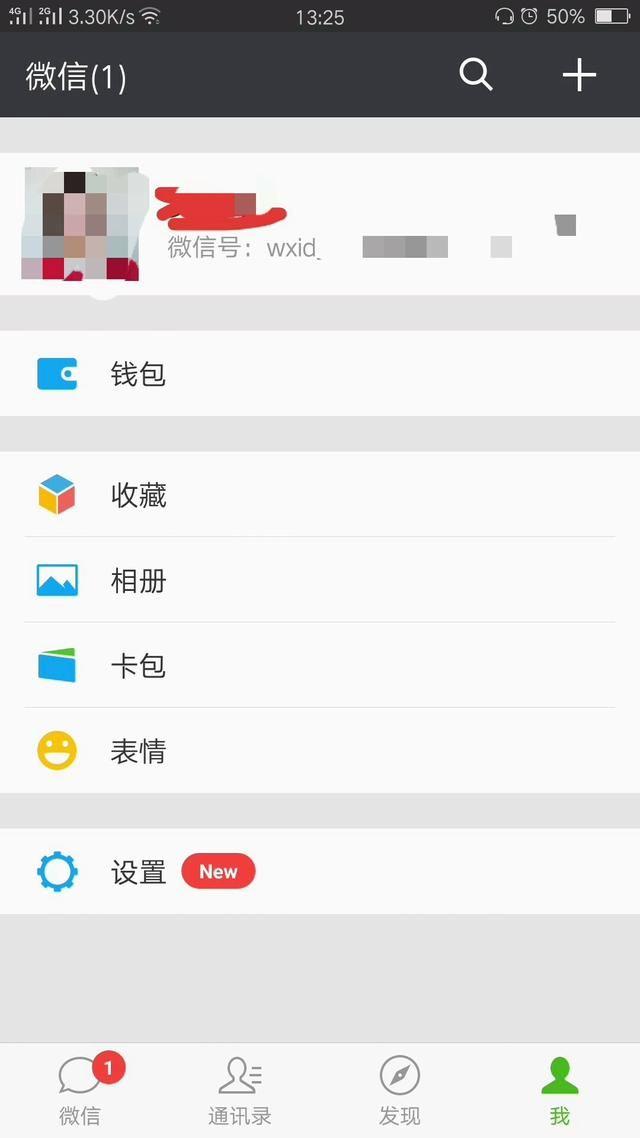Open 表情 (Stickers)
640x1138 pixels.
(x=320, y=751)
